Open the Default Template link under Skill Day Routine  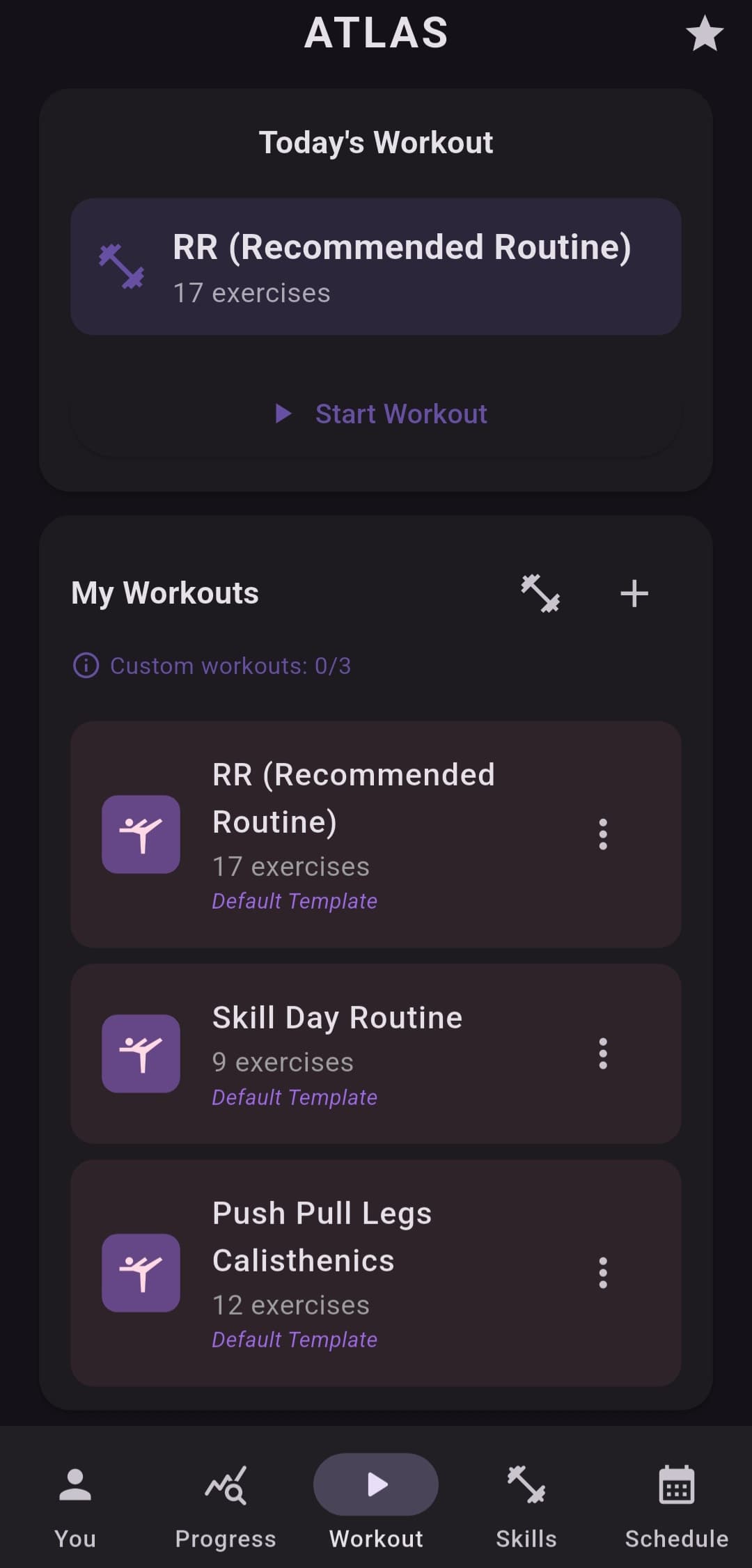pos(294,1097)
